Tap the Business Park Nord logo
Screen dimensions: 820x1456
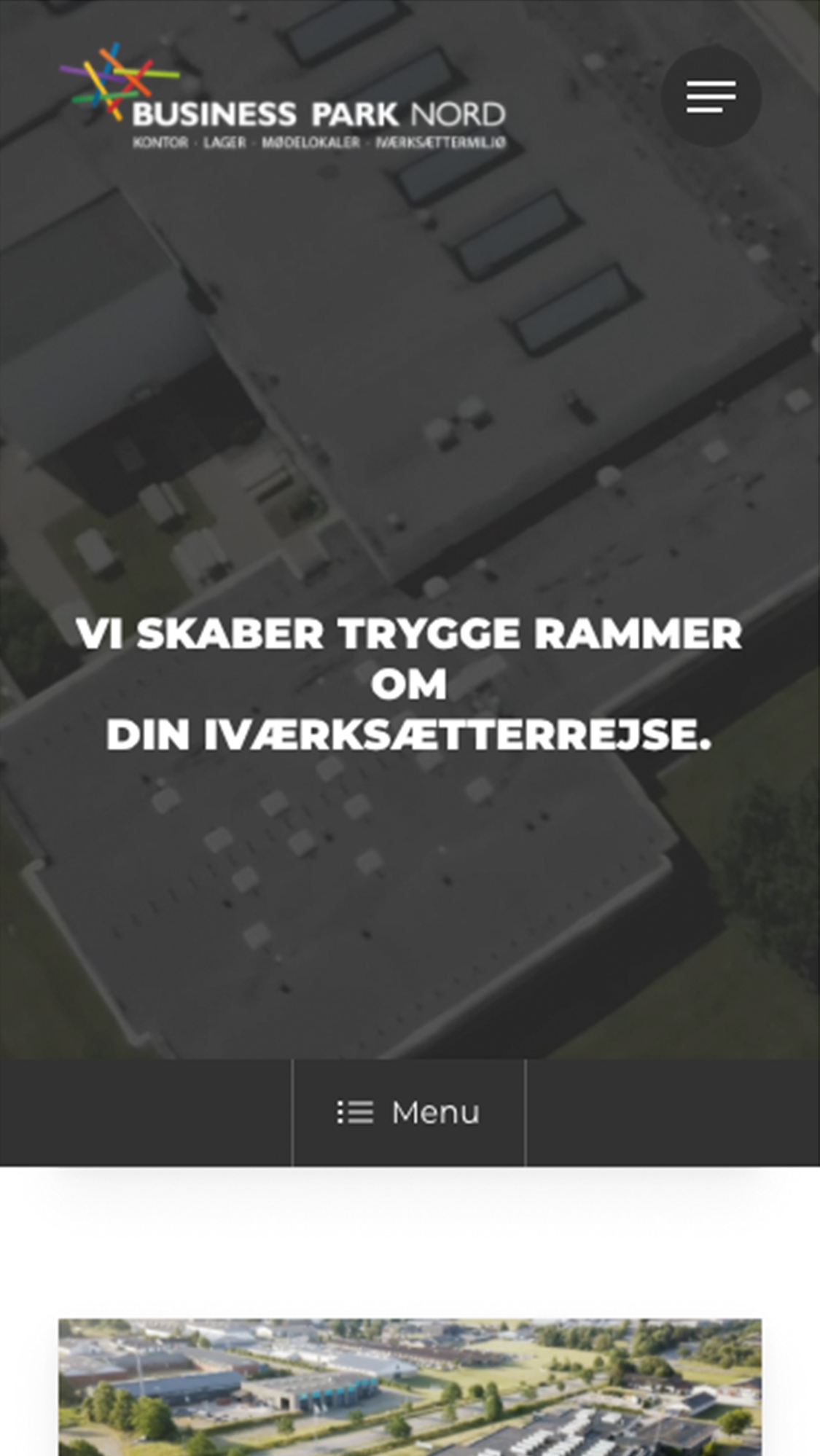(x=283, y=98)
